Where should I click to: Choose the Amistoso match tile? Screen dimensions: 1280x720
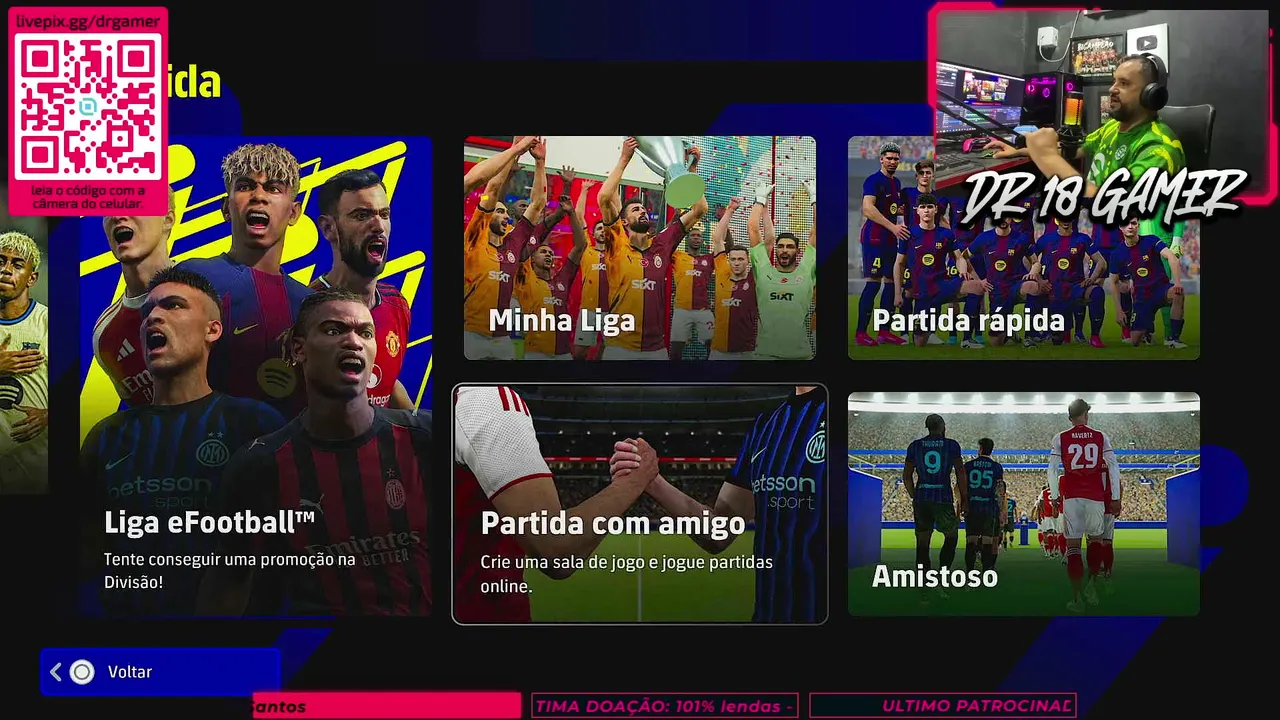1023,504
